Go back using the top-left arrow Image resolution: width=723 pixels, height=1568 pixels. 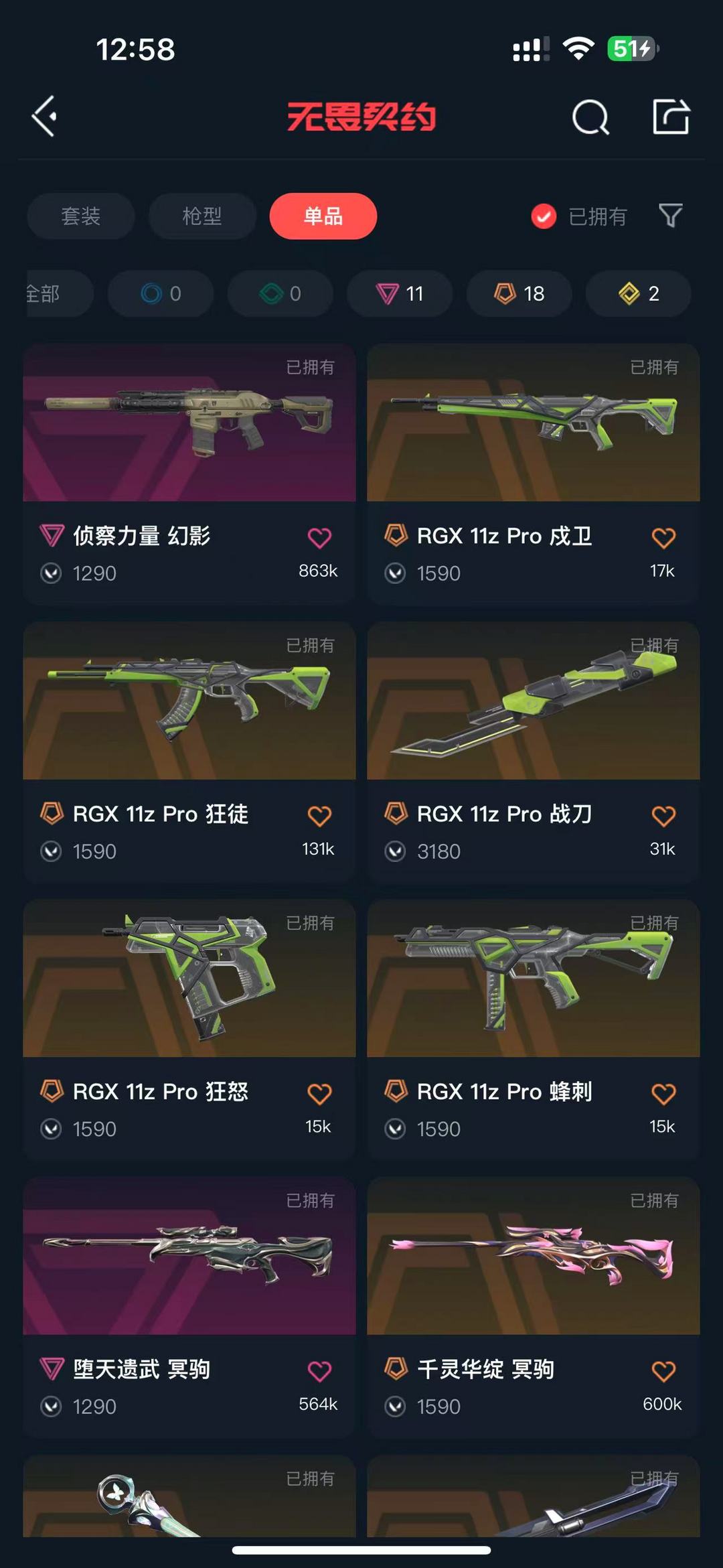[45, 117]
